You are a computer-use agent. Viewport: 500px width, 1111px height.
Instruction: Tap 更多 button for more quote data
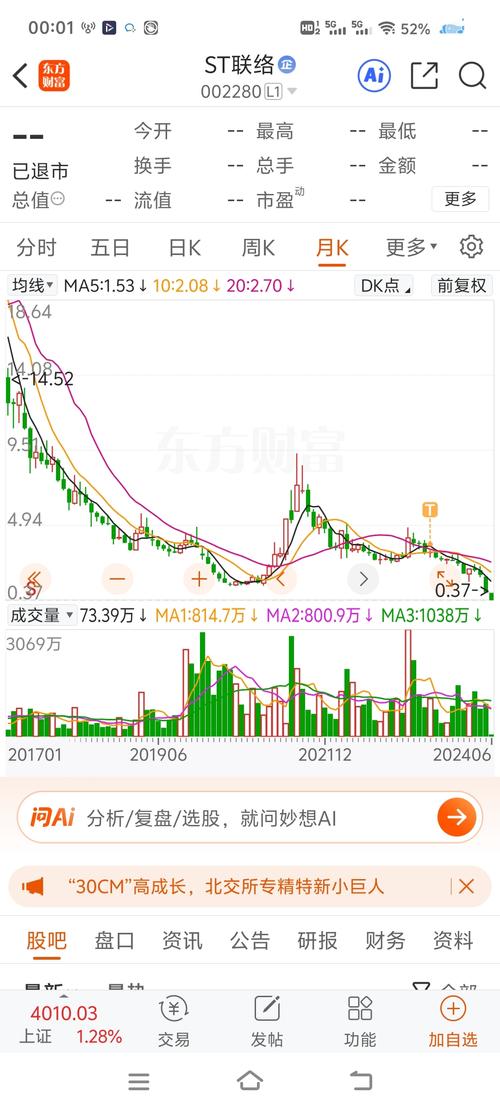(x=460, y=199)
